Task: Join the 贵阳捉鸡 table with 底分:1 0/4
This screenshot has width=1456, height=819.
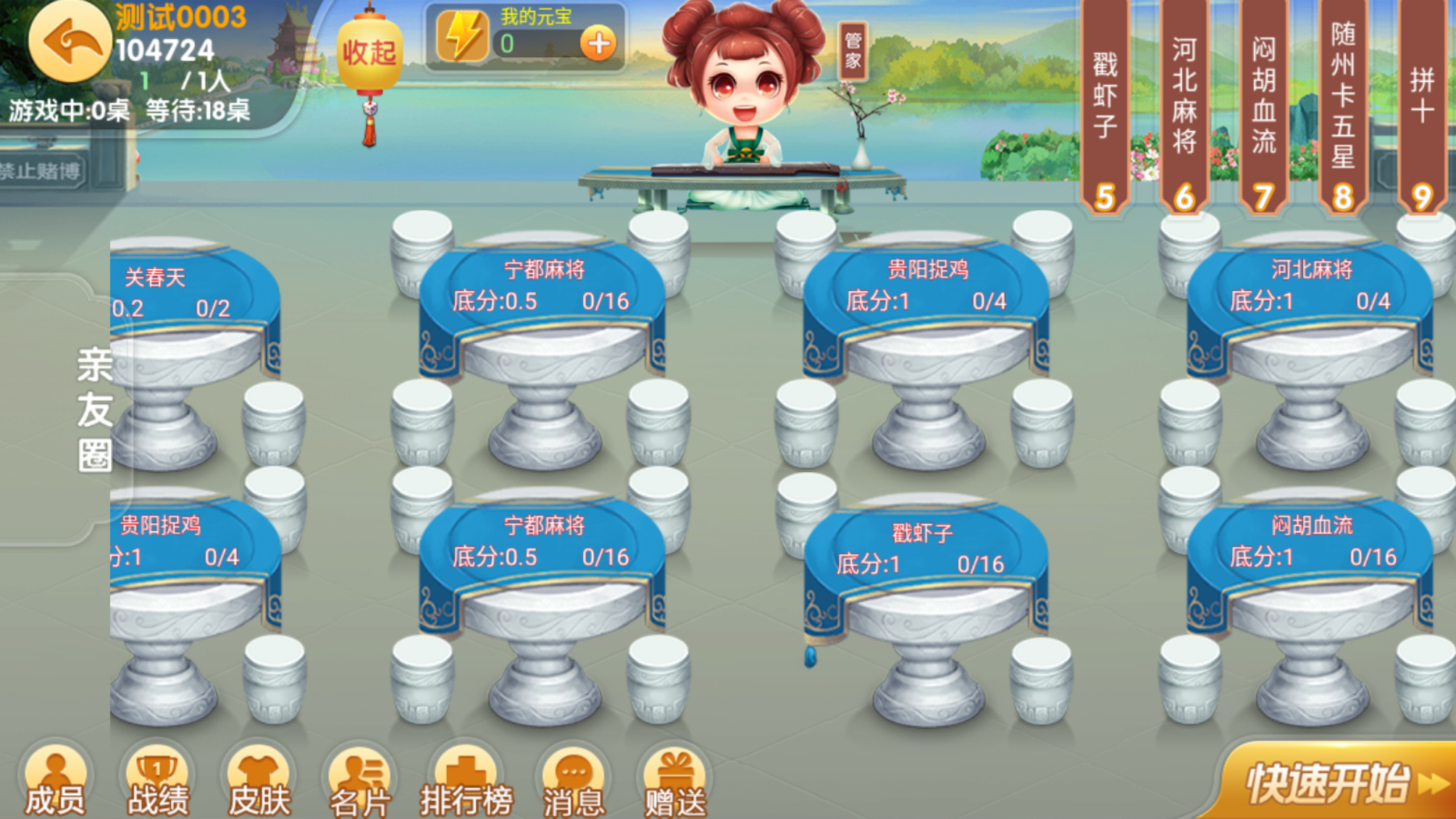Action: [x=926, y=290]
